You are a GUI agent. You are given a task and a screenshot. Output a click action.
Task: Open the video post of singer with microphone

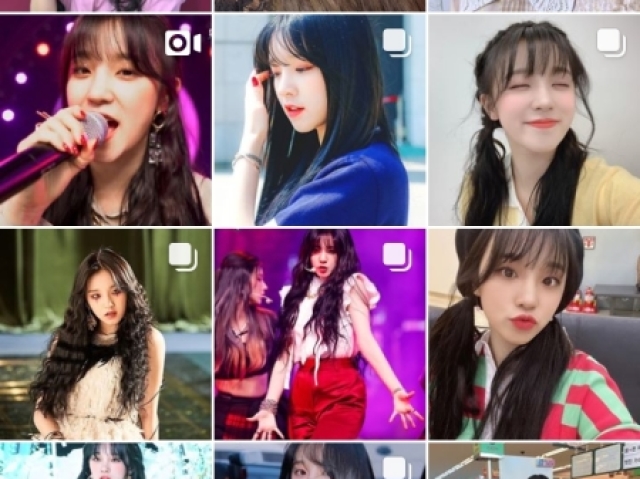coord(105,120)
